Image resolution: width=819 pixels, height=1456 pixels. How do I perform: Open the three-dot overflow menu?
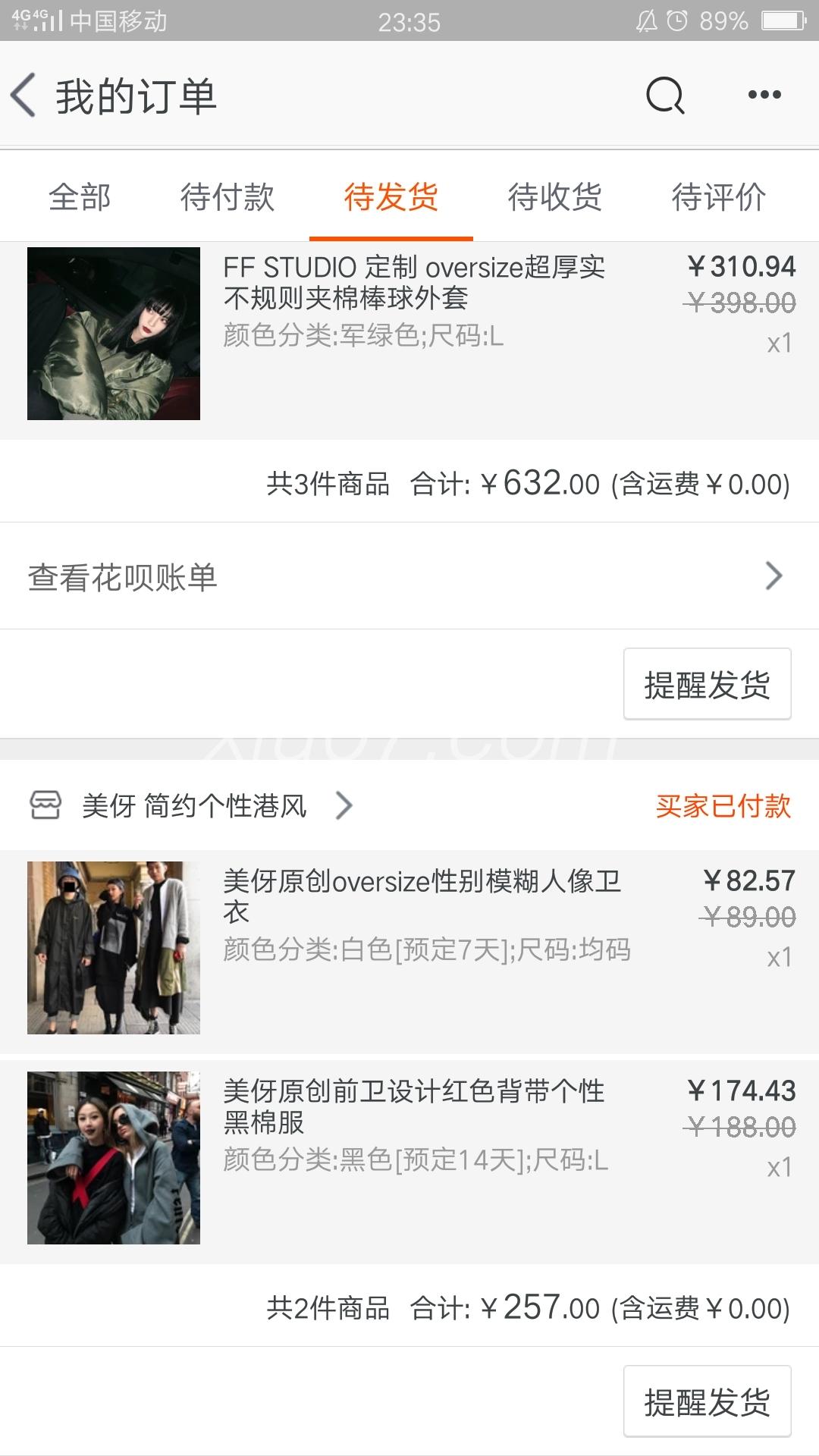(764, 95)
